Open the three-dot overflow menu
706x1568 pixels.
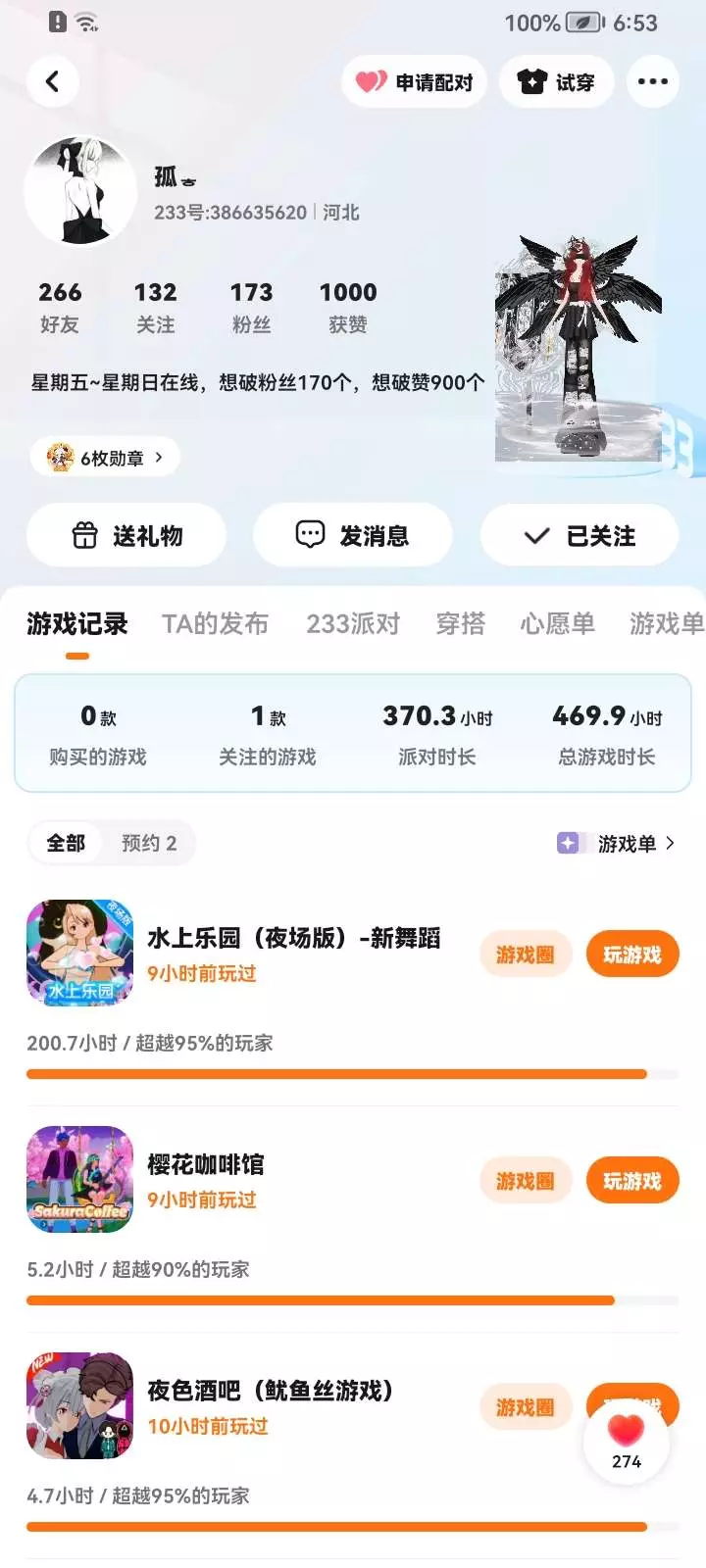click(653, 81)
